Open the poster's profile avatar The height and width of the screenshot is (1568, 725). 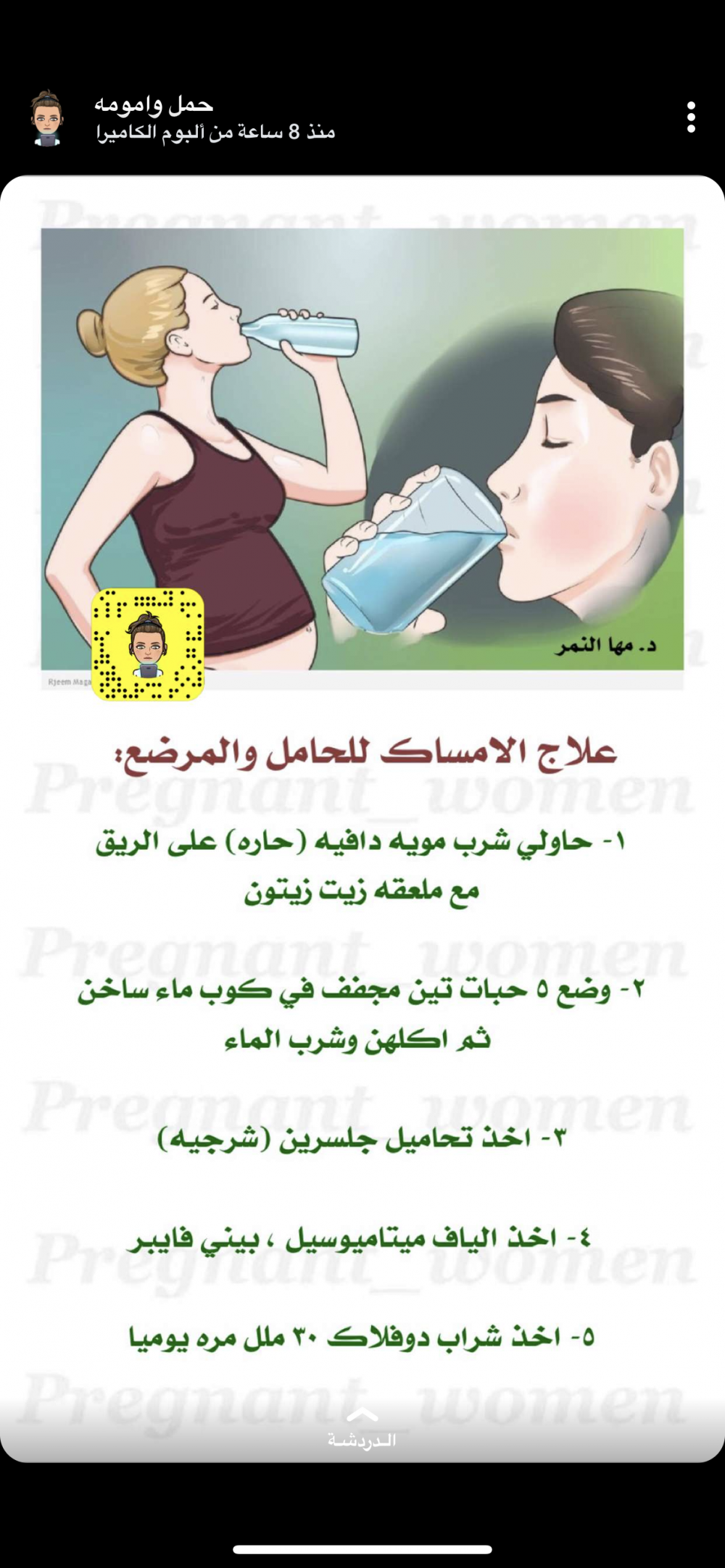tap(48, 118)
